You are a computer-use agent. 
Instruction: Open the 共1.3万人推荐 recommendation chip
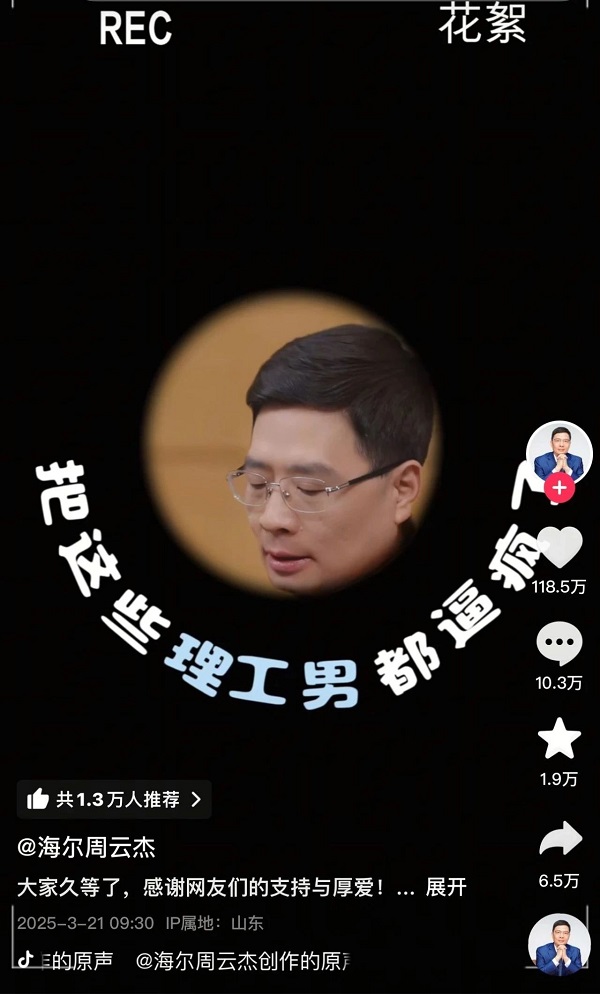pos(114,799)
